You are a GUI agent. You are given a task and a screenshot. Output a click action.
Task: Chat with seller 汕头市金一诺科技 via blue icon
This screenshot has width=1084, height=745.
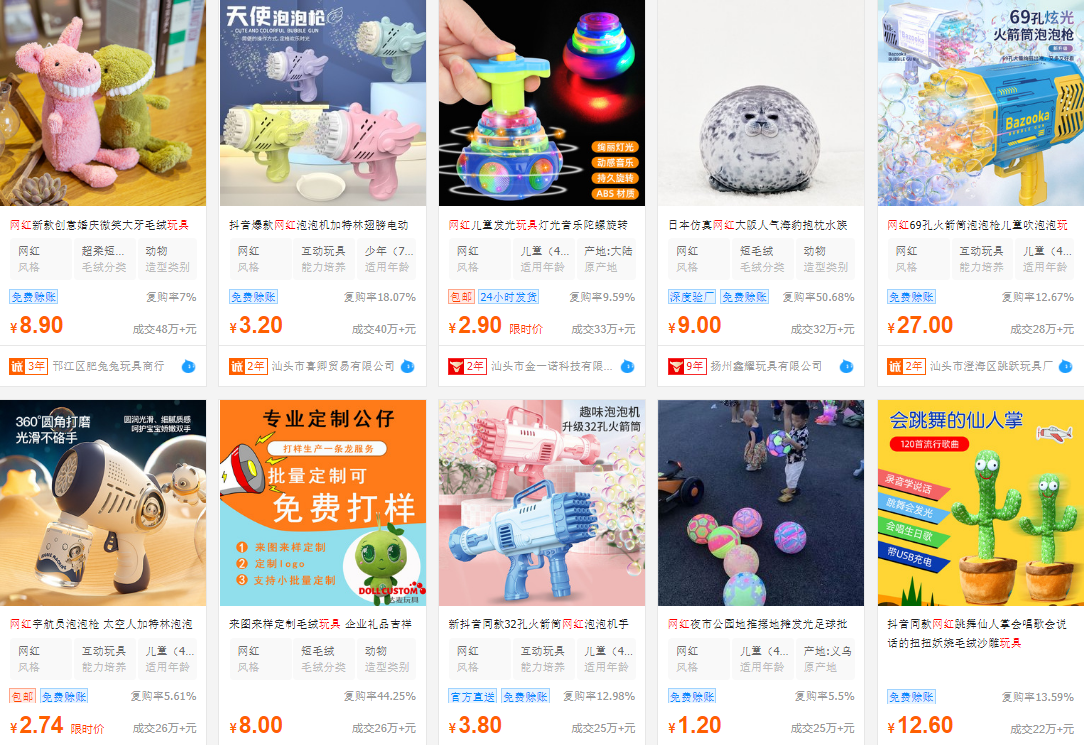pos(627,367)
